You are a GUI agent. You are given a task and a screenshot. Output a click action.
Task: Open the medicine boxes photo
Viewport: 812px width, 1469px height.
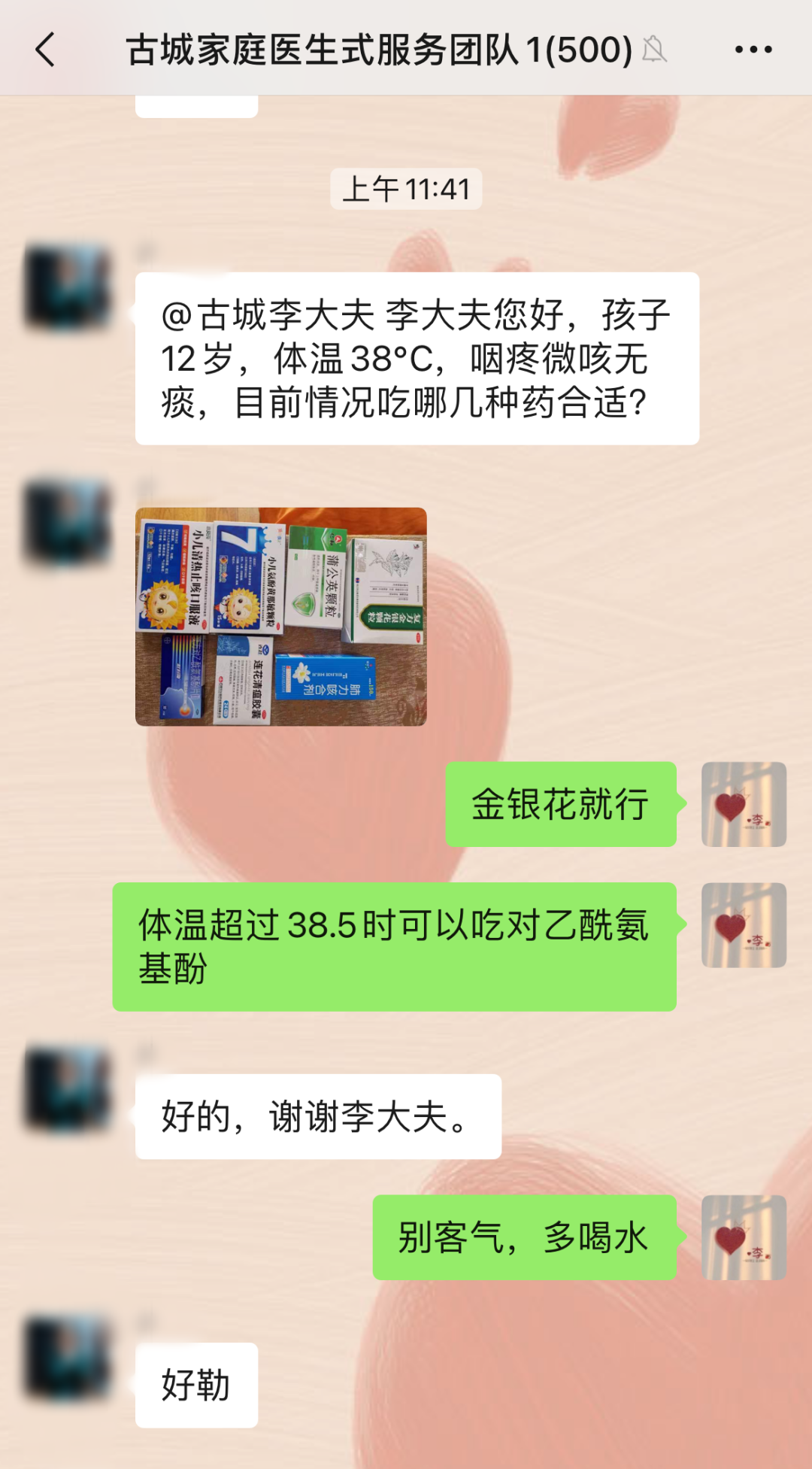click(280, 616)
